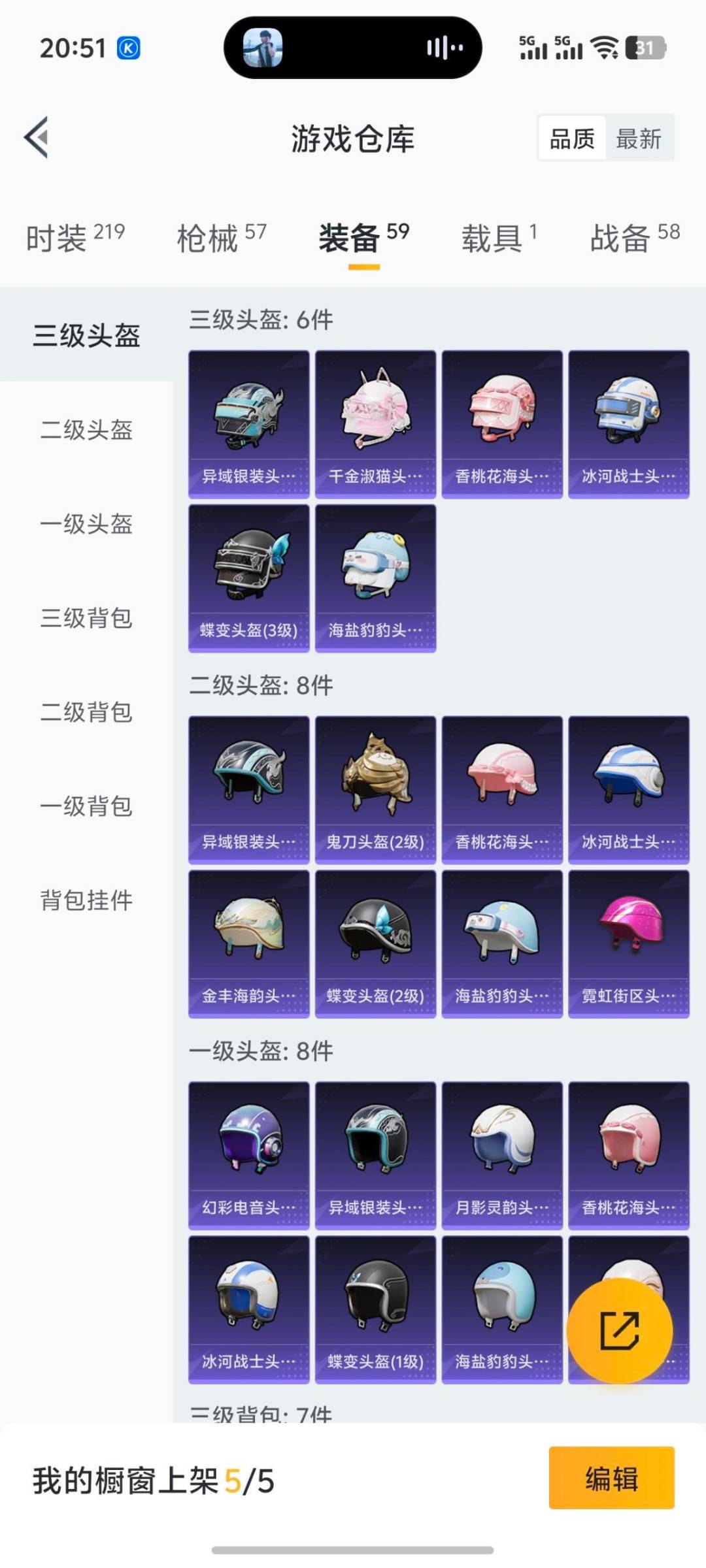Open the 蝶变头盔(3级) helmet item
706x1568 pixels.
249,575
